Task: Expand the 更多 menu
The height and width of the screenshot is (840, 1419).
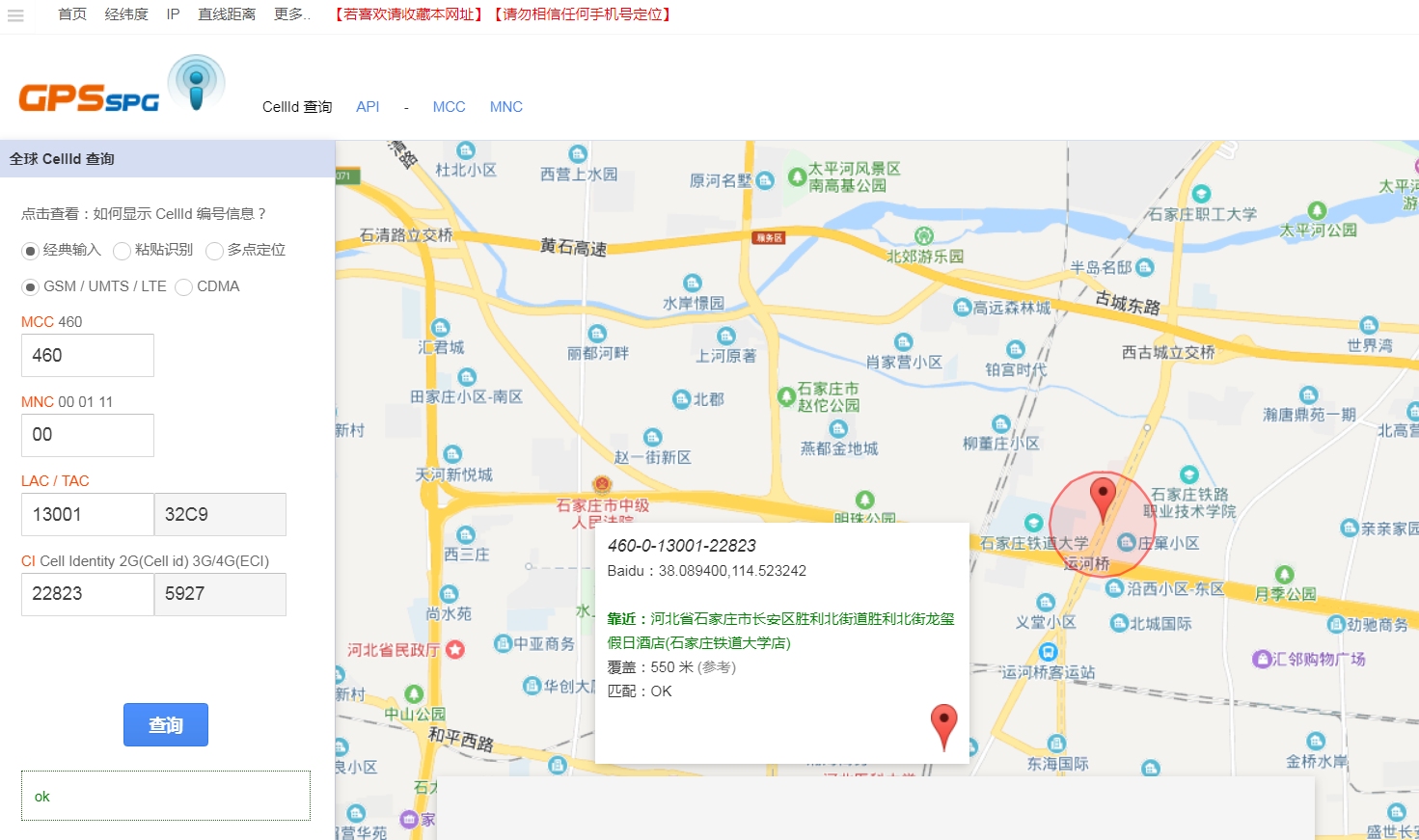Action: click(x=290, y=14)
